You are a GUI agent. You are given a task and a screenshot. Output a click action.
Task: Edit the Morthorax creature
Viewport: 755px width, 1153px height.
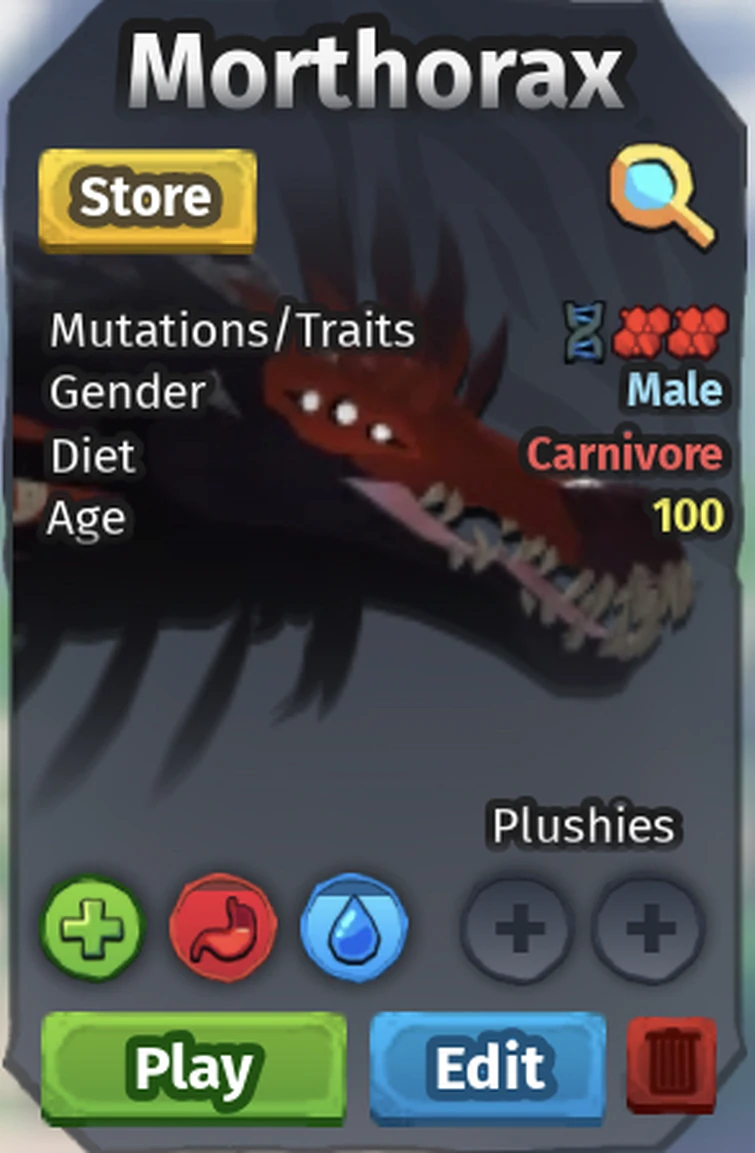[x=488, y=1067]
